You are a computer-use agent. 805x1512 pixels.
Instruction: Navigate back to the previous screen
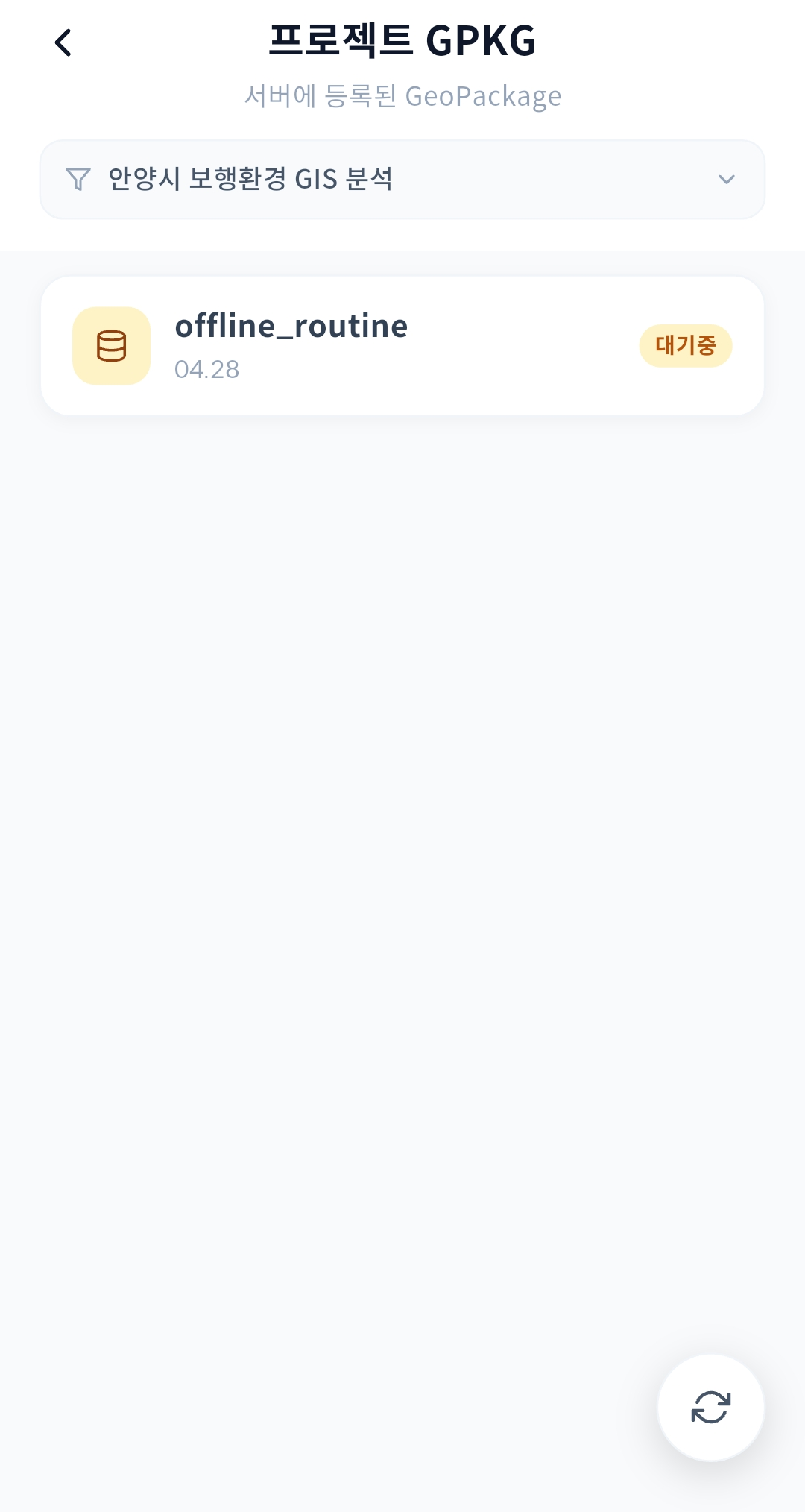pos(64,42)
